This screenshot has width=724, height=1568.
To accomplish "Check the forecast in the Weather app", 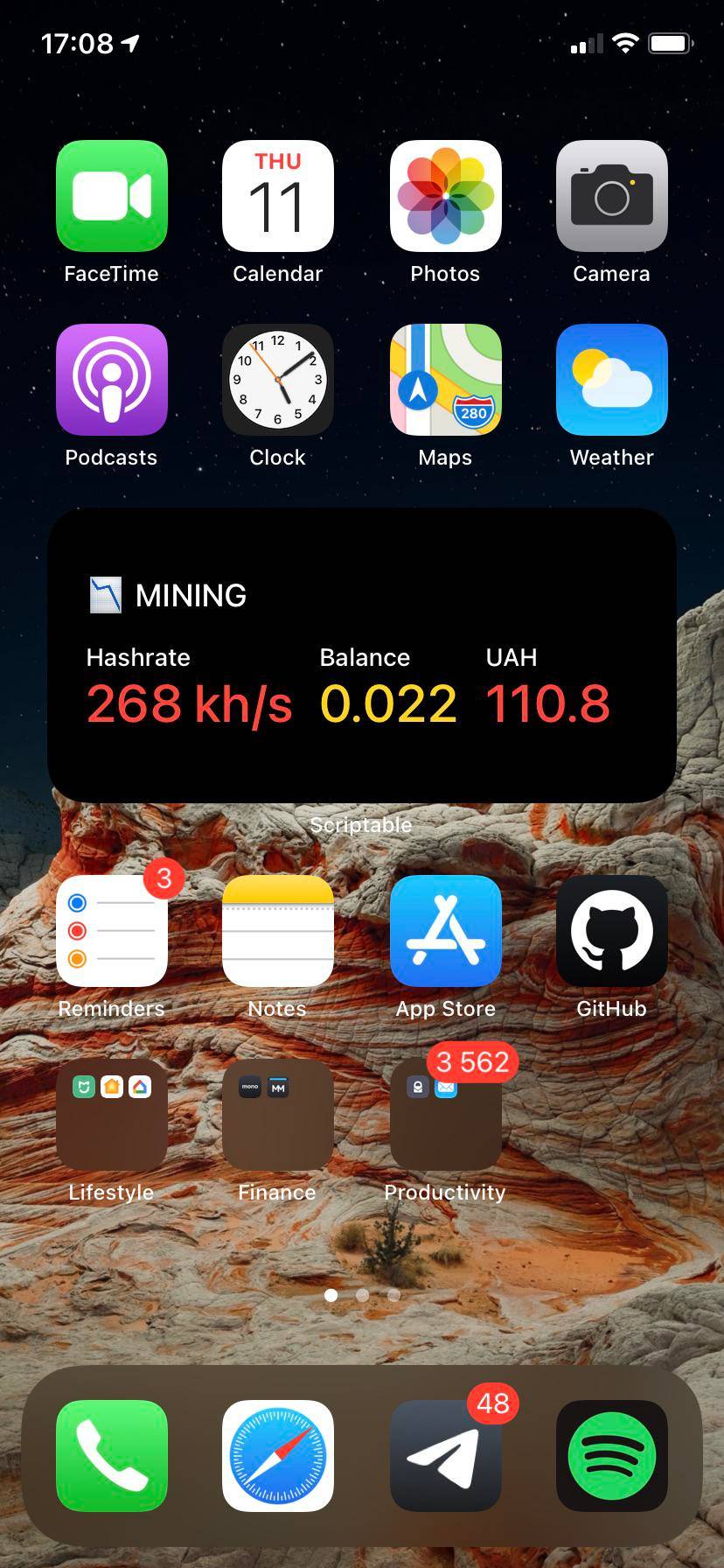I will (x=611, y=380).
